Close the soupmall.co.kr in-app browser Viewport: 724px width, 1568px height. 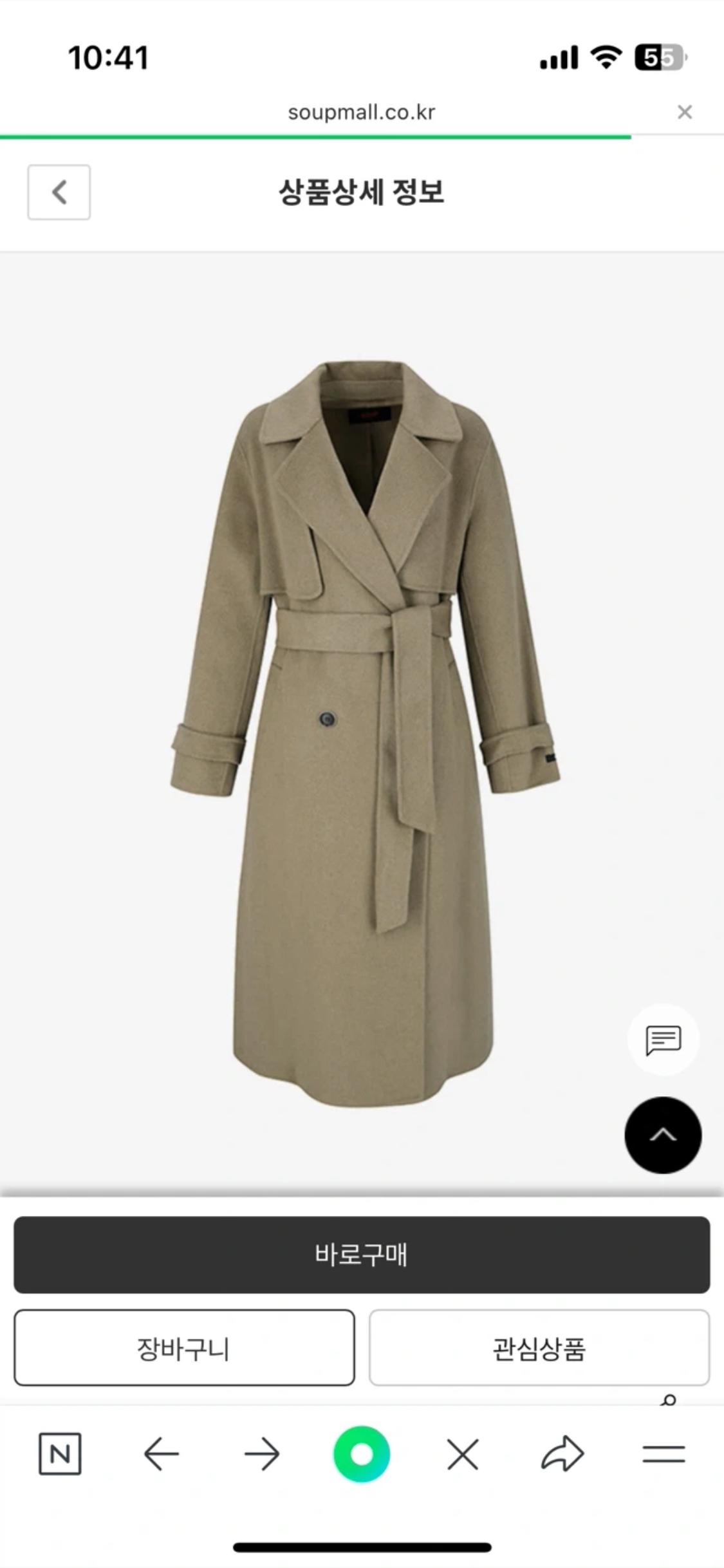685,112
